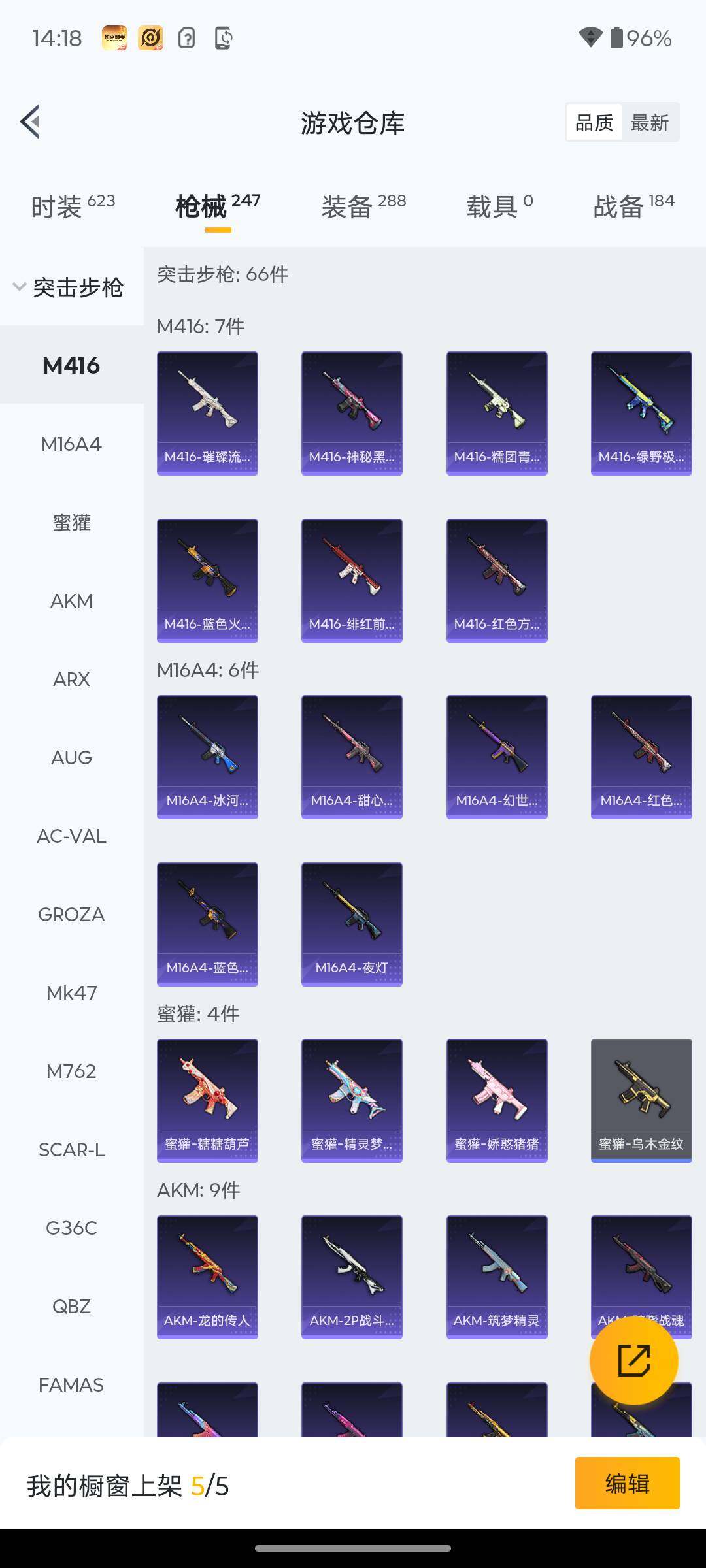This screenshot has width=706, height=1568.
Task: Open the M416-神秘黑 skin tile
Action: tap(352, 413)
